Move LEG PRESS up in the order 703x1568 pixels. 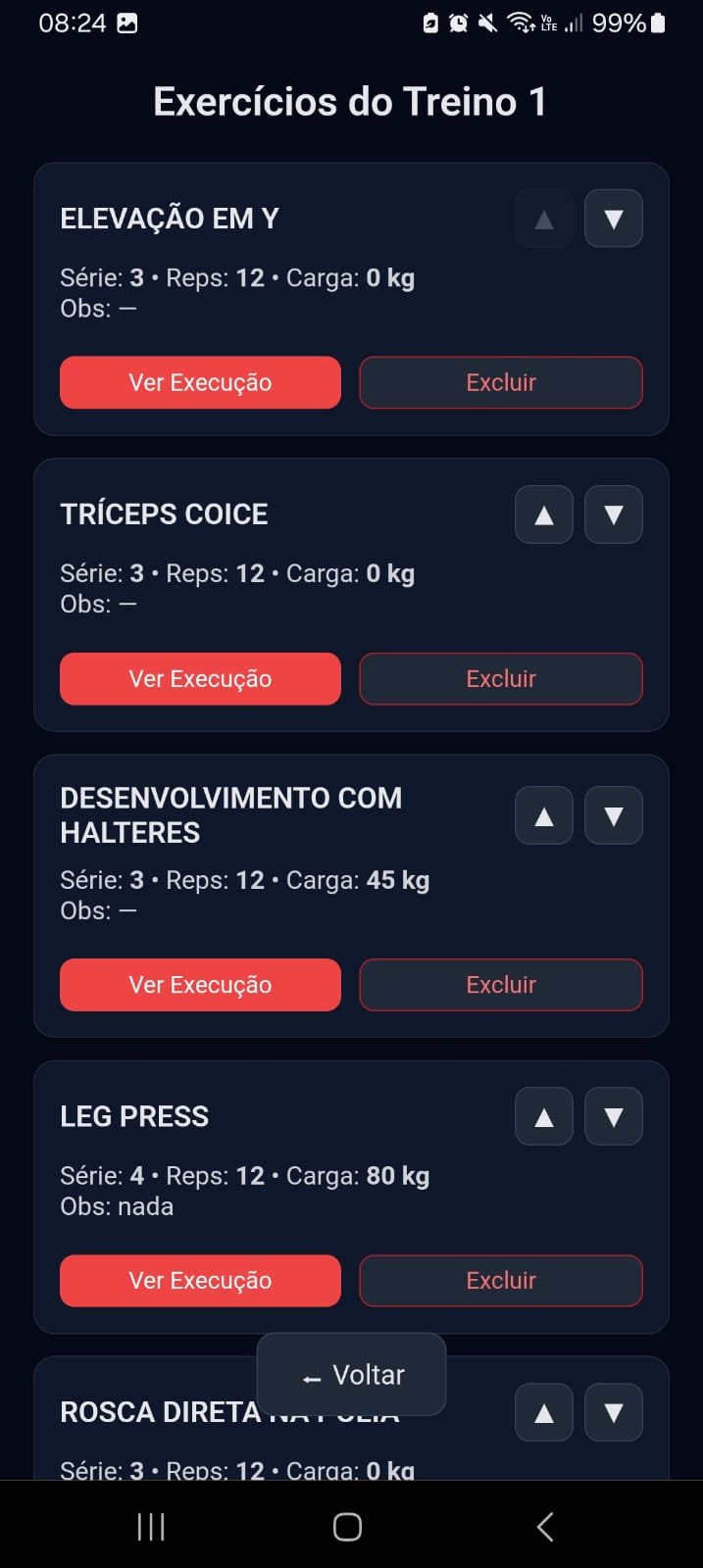click(544, 1116)
